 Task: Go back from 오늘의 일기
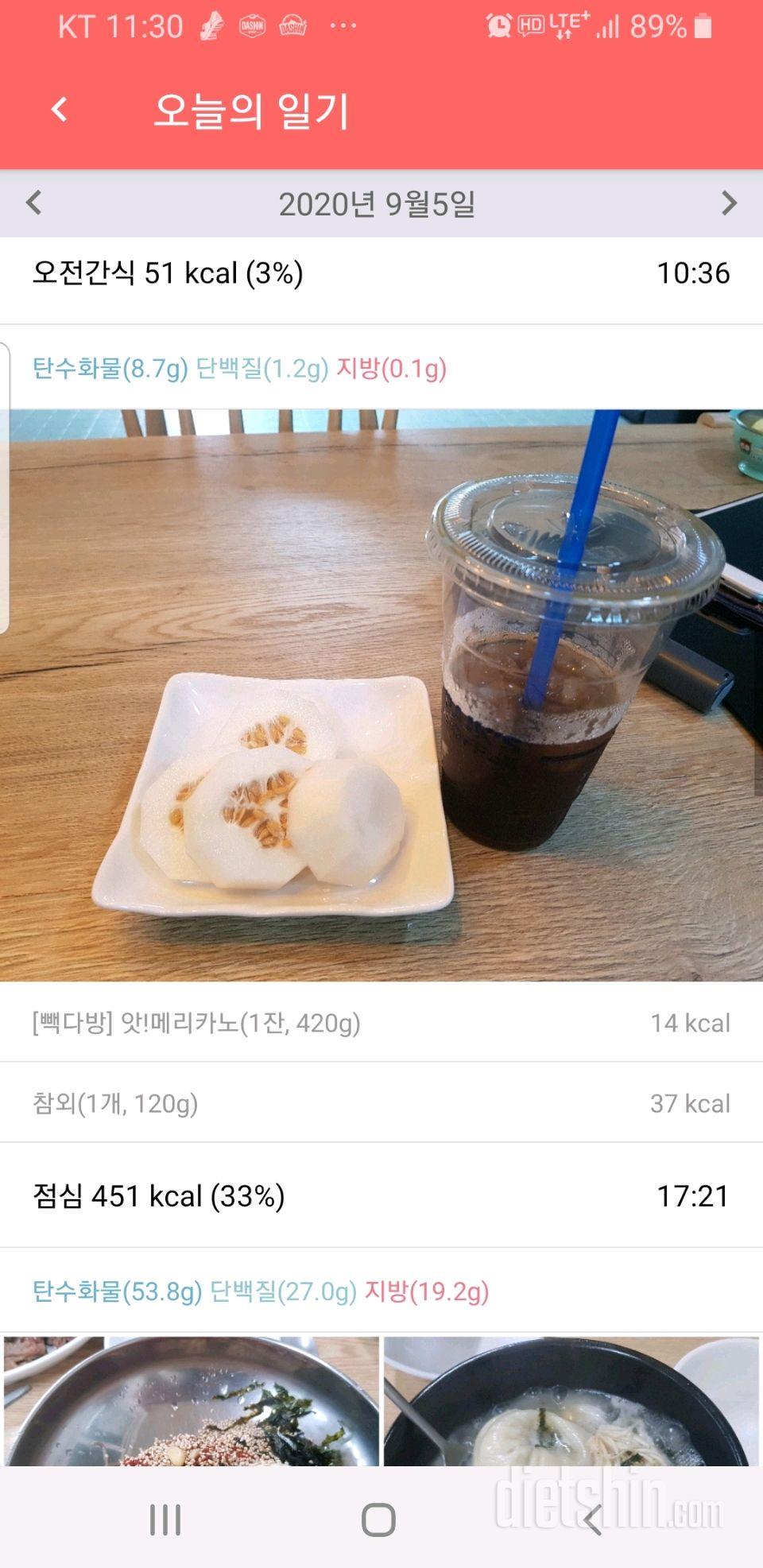60,110
